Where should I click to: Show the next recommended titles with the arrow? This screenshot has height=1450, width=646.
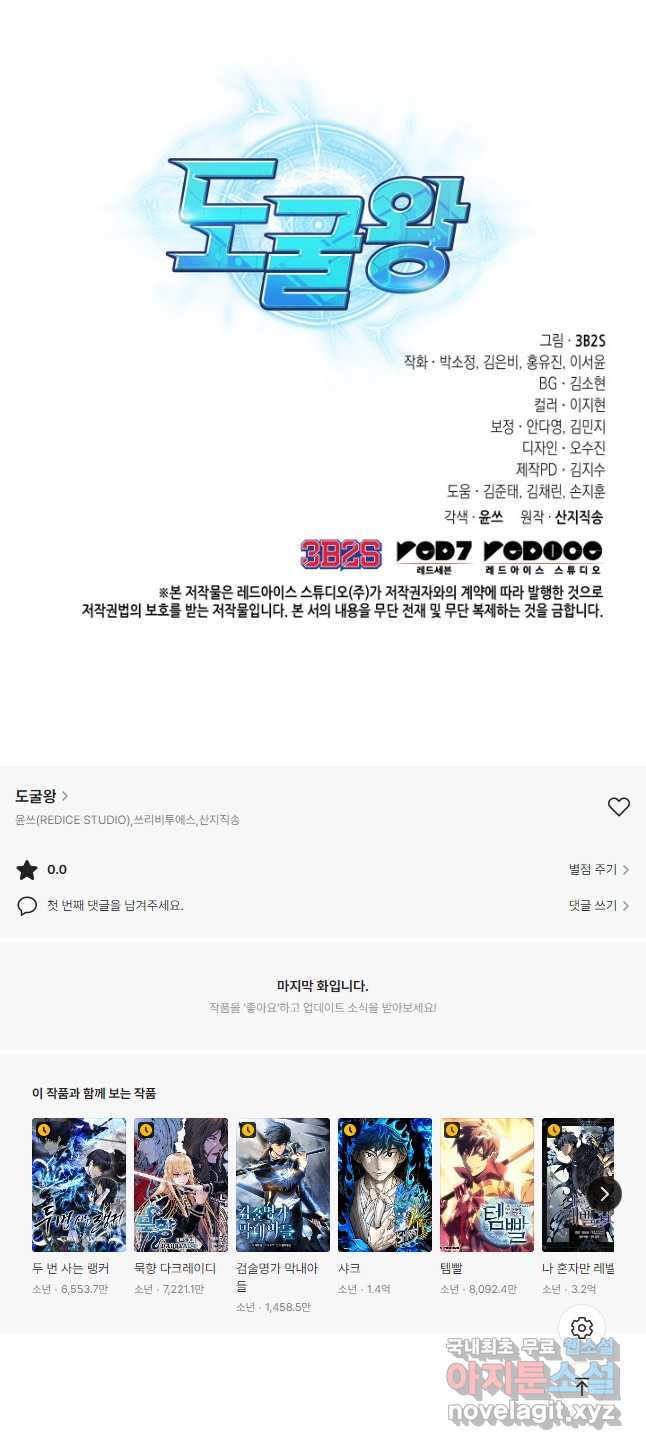click(604, 1193)
